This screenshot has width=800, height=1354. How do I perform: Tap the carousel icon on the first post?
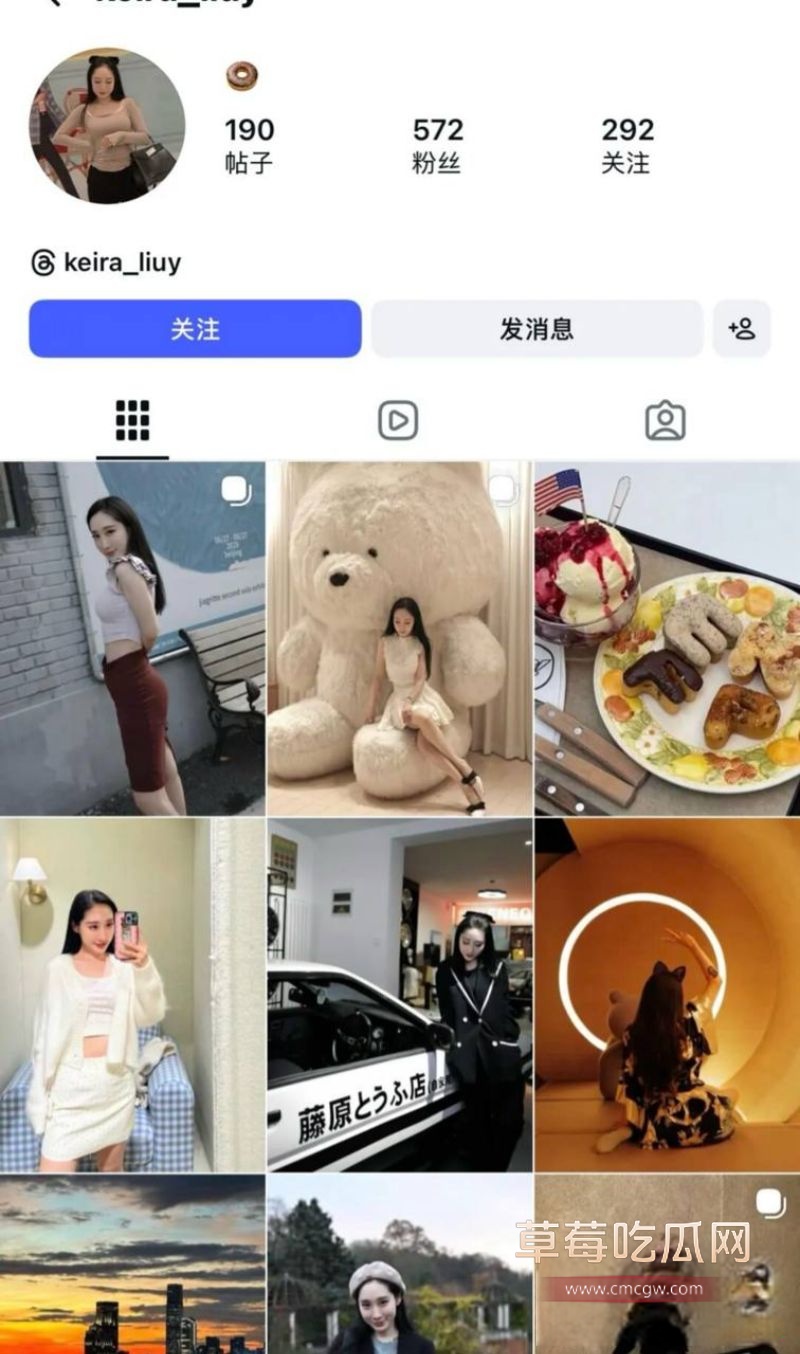point(235,490)
